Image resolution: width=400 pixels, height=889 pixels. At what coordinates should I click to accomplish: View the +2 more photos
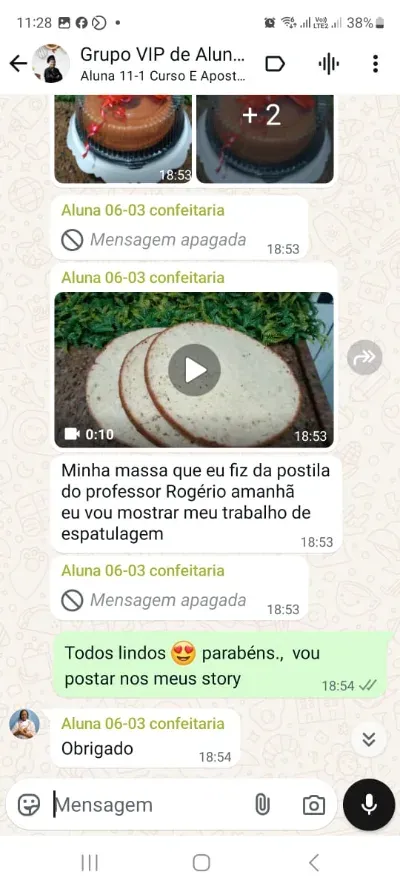point(265,139)
